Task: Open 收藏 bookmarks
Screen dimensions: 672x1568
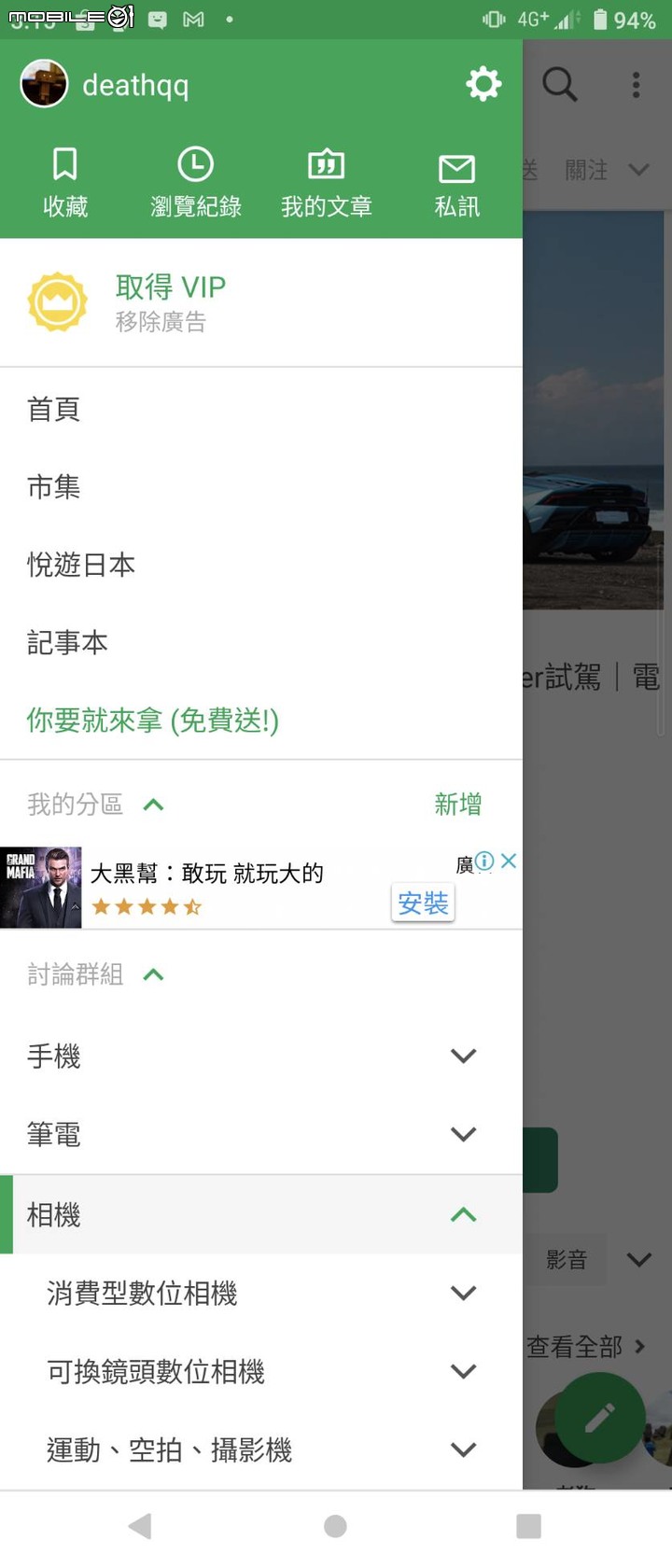Action: [65, 183]
